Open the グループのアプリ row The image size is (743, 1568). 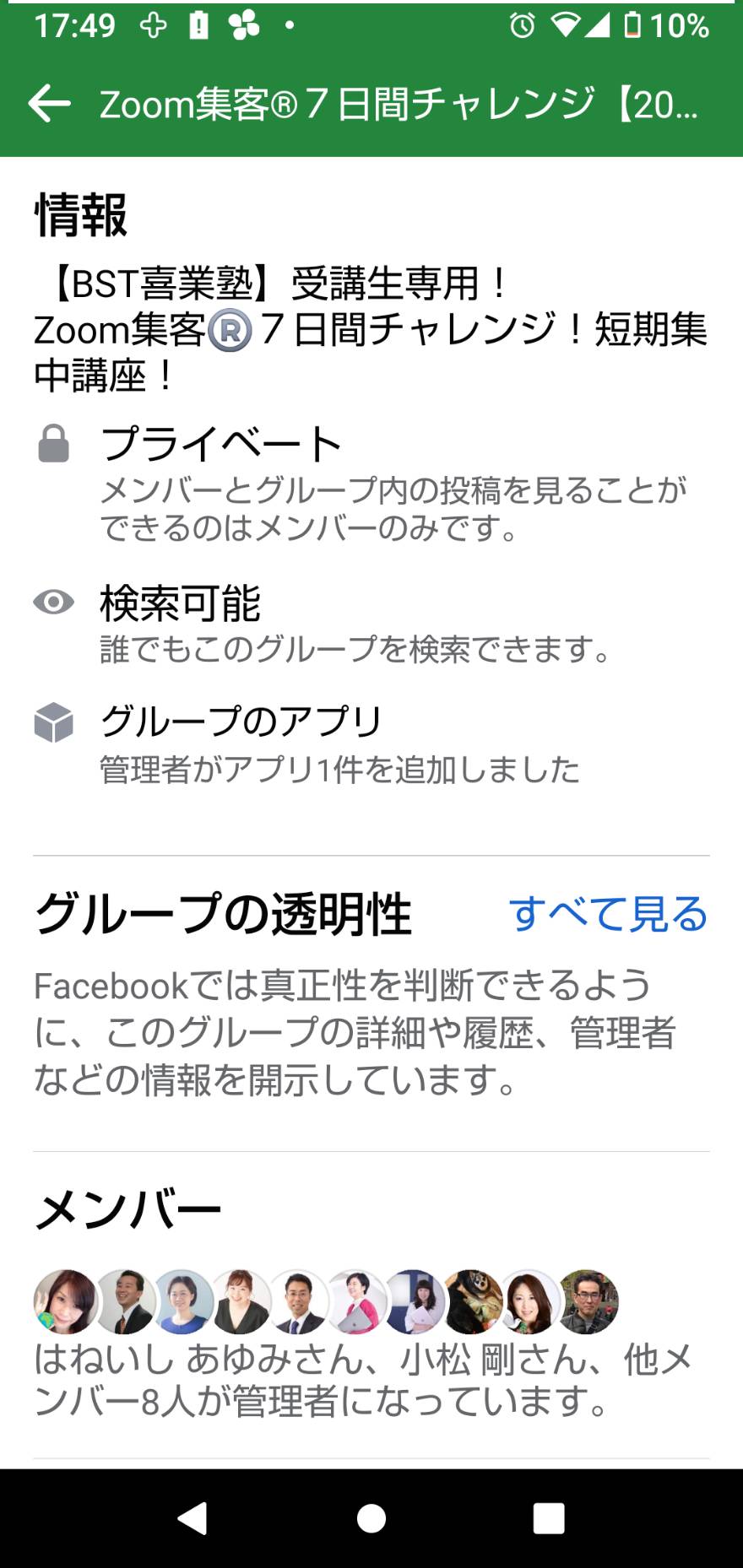point(371,744)
